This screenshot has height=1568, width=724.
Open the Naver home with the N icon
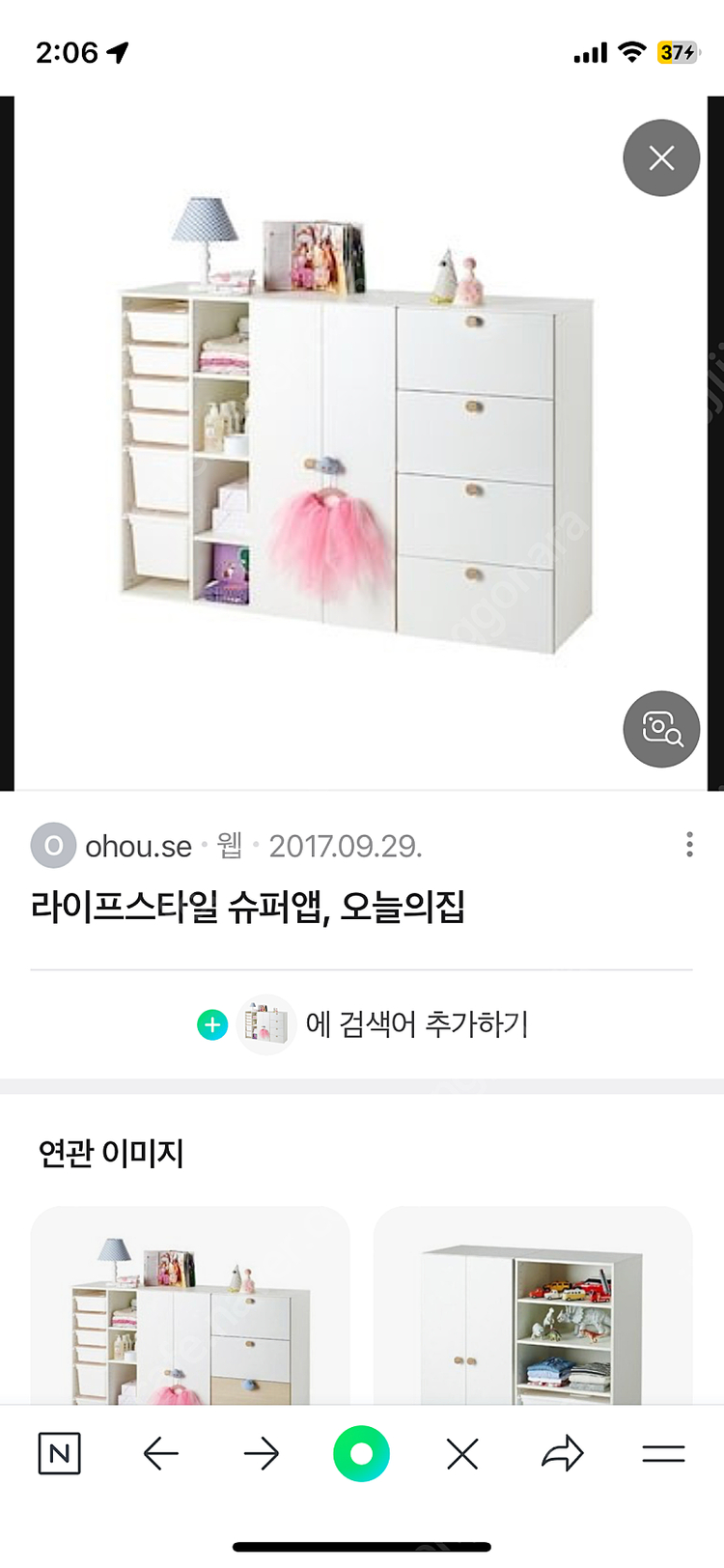click(x=59, y=1452)
